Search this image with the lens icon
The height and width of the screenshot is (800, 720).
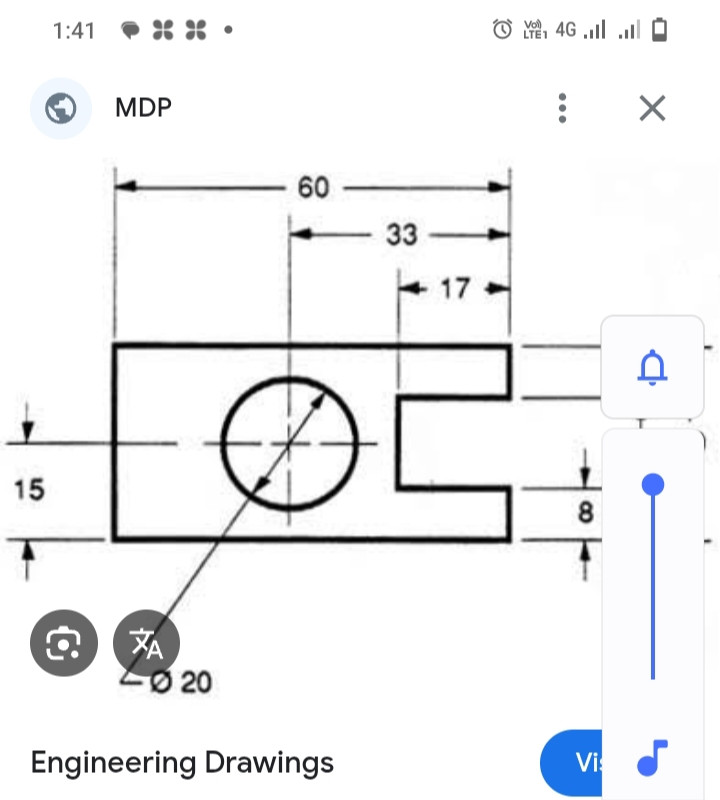(64, 642)
